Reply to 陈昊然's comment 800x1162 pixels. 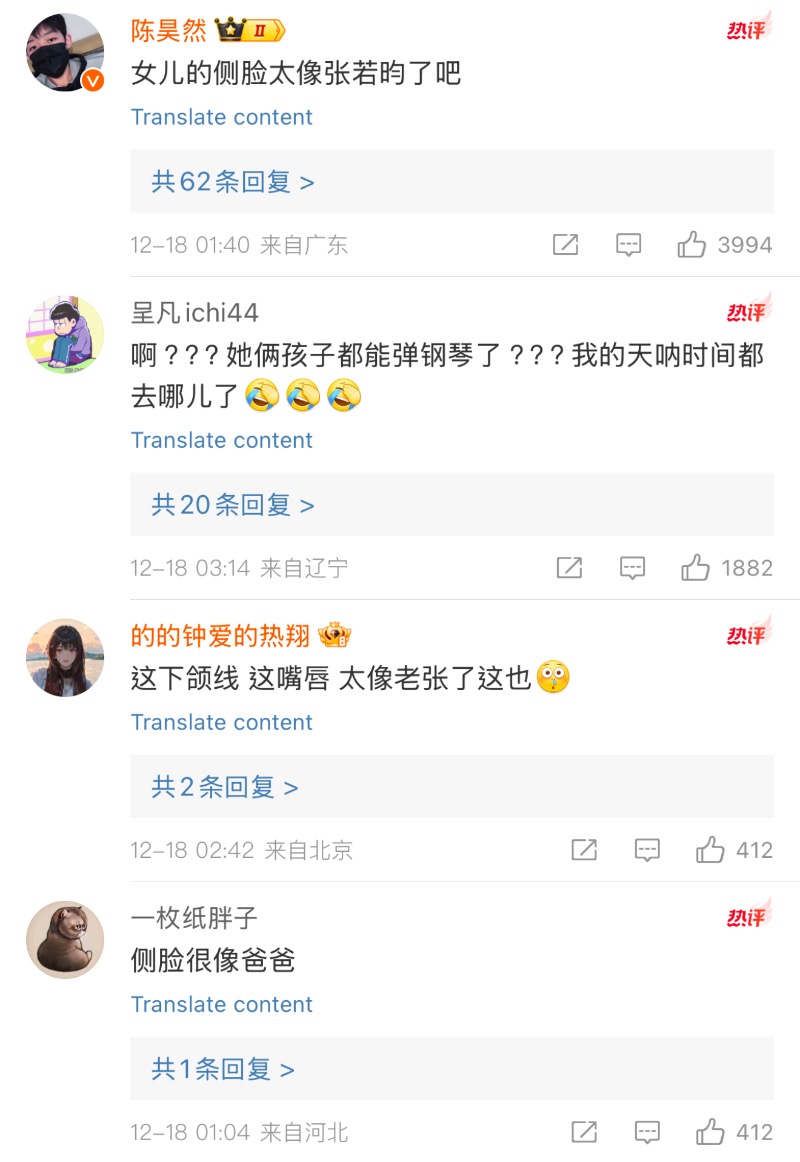[628, 245]
